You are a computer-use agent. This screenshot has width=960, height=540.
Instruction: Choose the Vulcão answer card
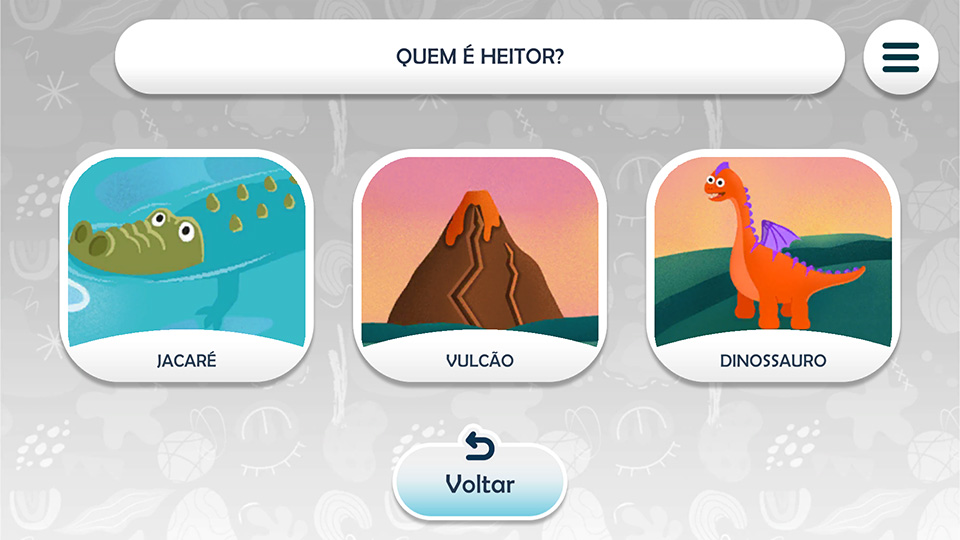point(480,266)
